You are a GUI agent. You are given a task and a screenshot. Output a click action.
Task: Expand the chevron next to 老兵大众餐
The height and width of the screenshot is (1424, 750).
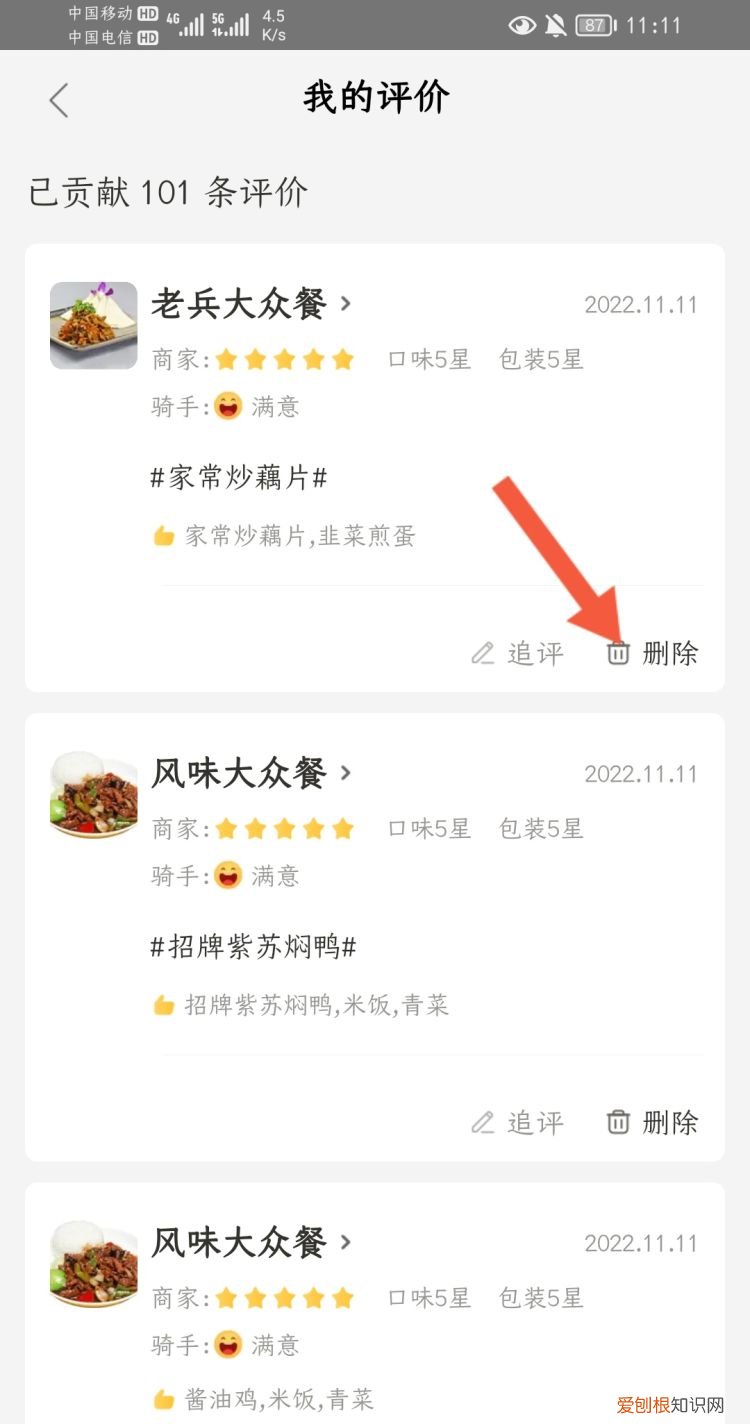[345, 304]
